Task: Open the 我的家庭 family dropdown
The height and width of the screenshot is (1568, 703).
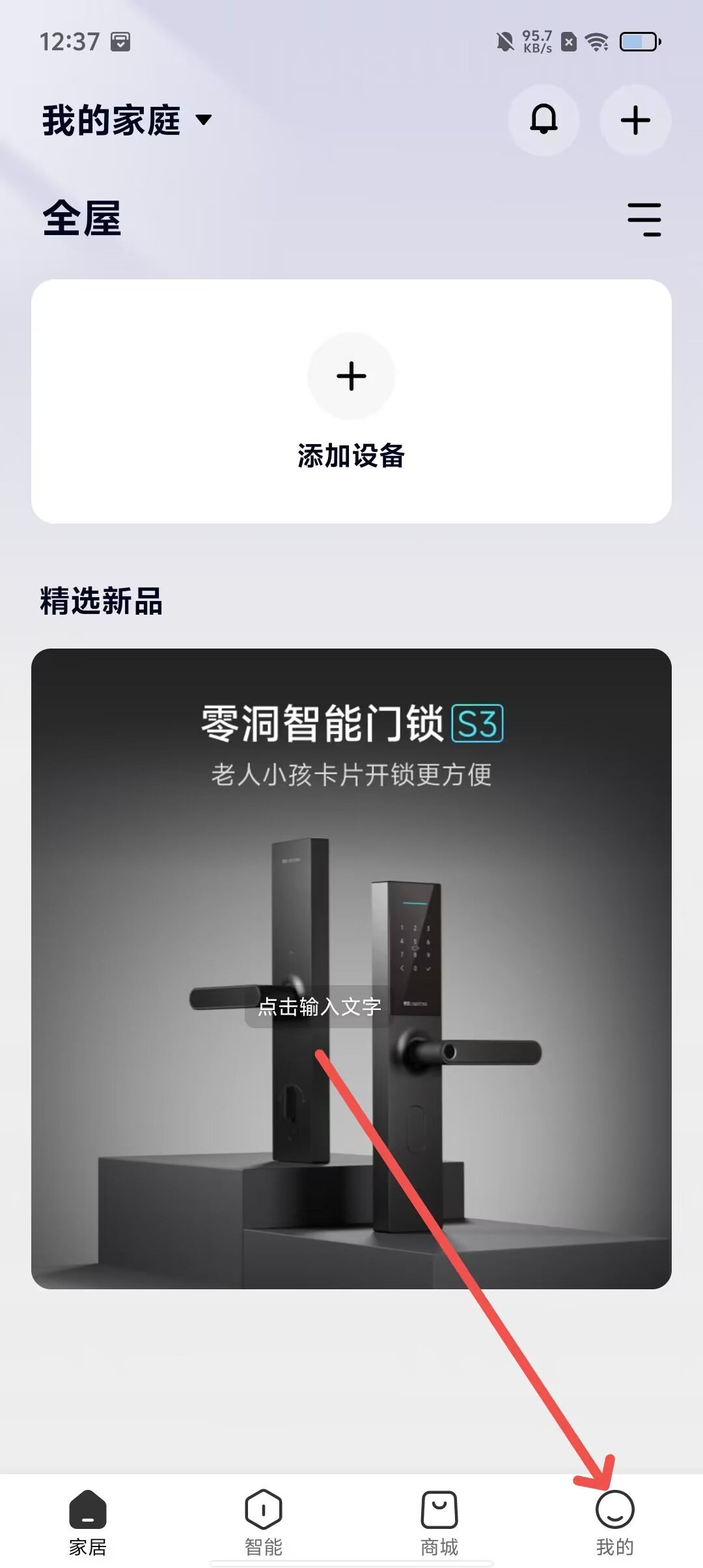Action: [x=127, y=120]
